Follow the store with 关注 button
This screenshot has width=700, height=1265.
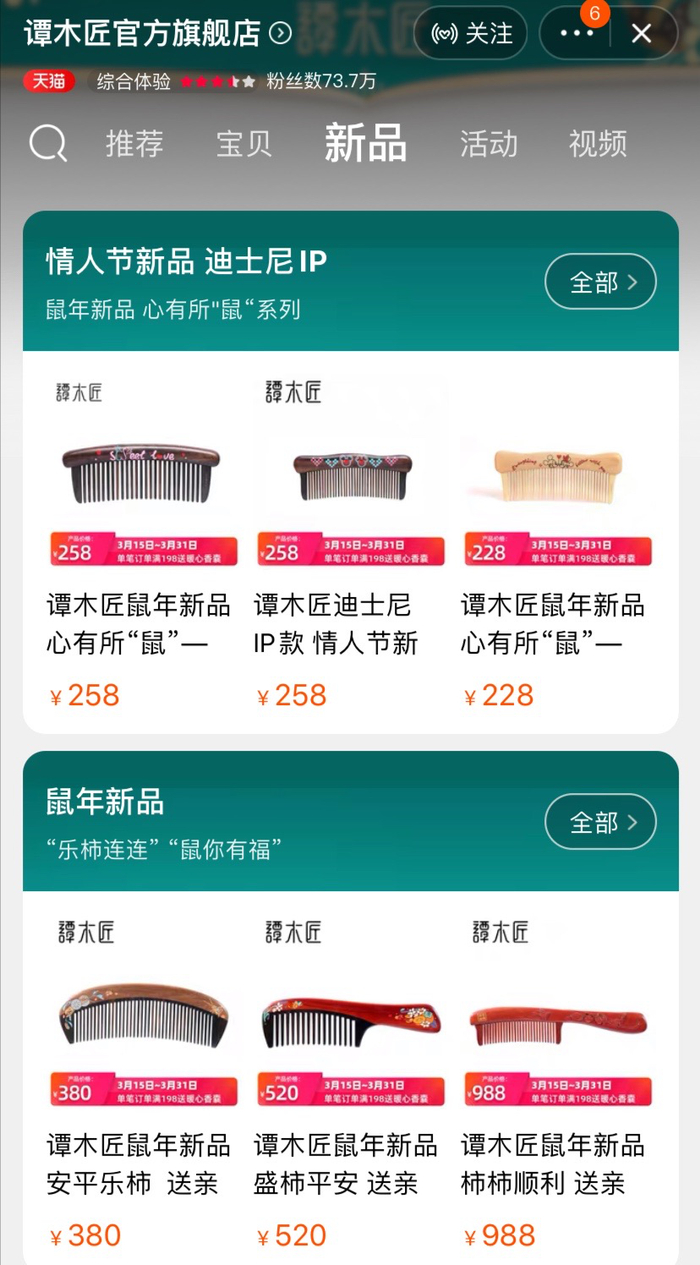click(472, 33)
